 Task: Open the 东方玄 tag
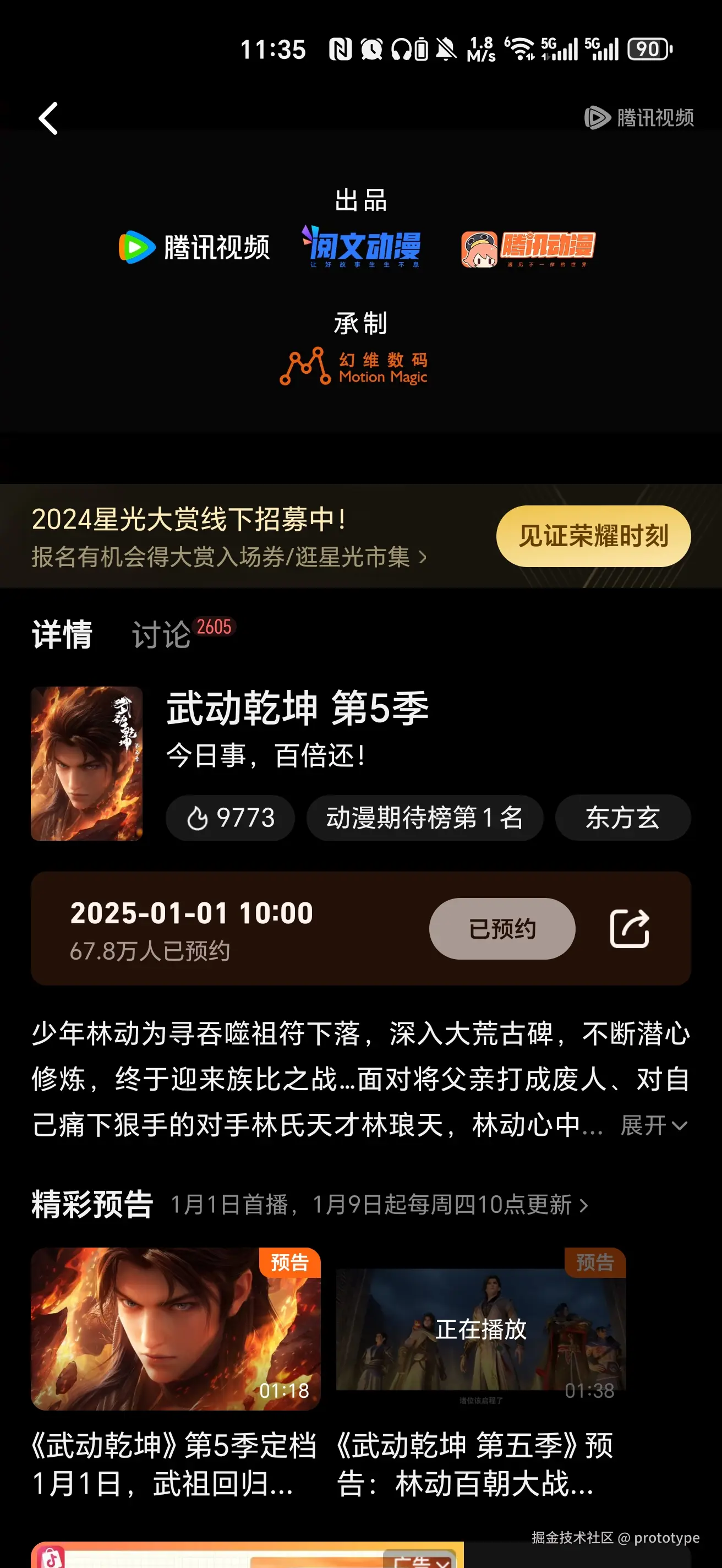pos(622,818)
